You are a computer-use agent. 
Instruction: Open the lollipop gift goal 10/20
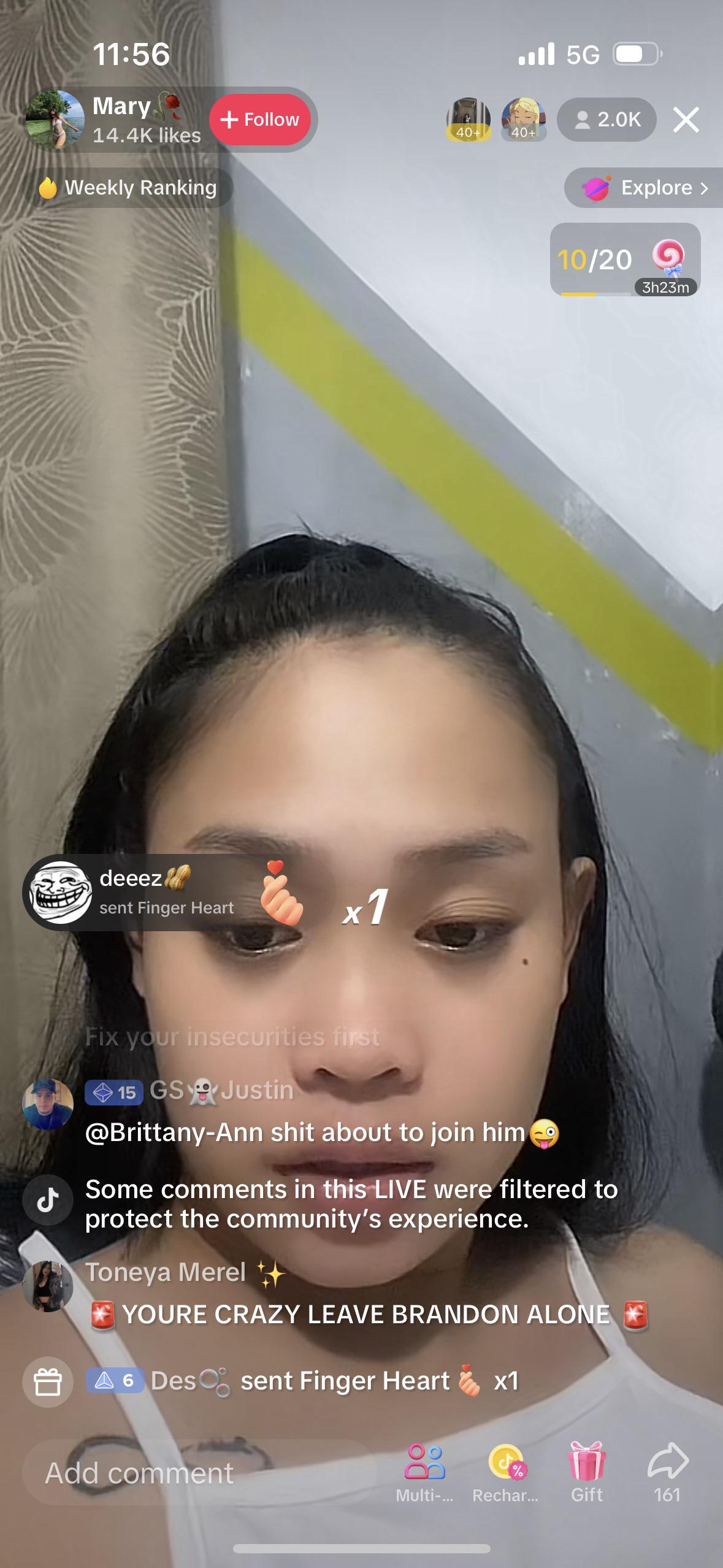coord(624,260)
